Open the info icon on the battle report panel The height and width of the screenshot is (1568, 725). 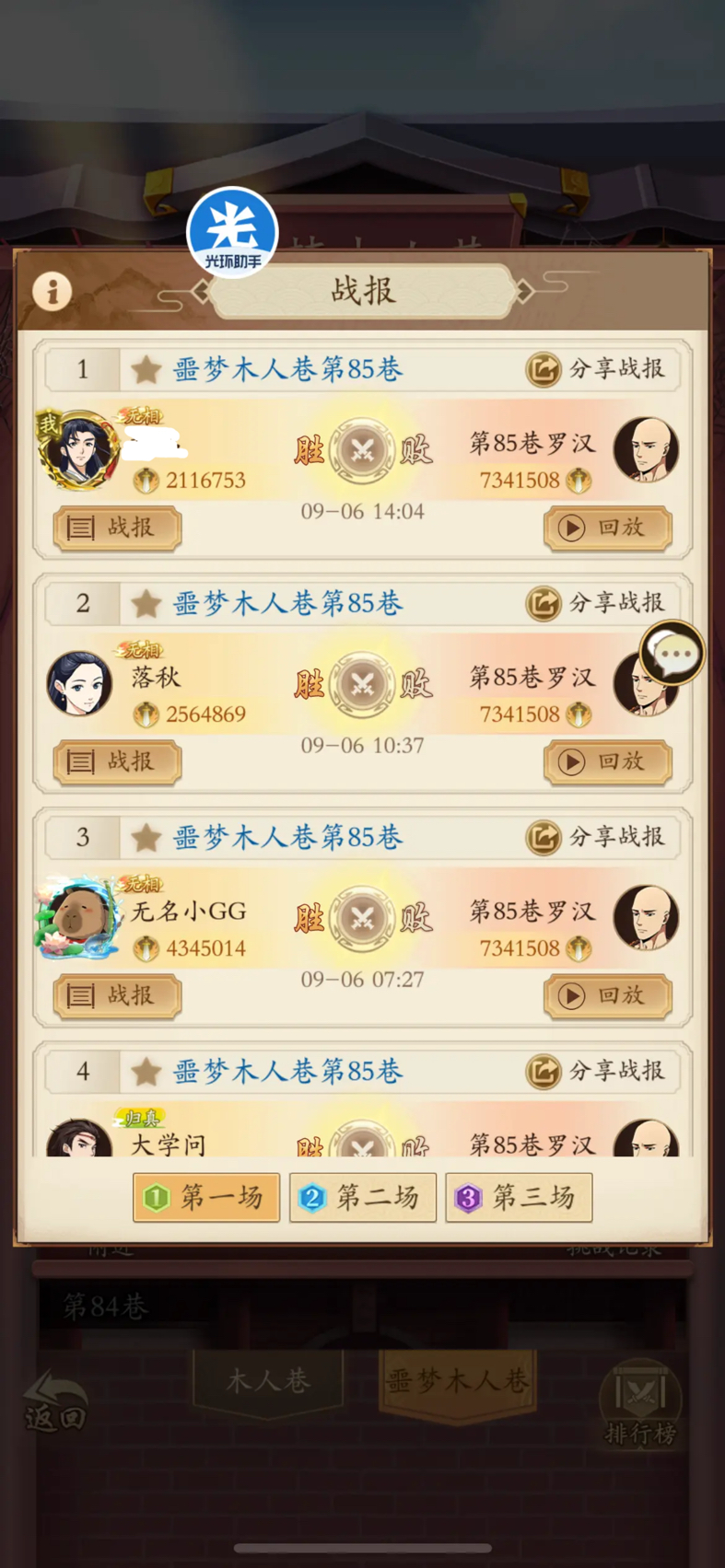click(53, 292)
